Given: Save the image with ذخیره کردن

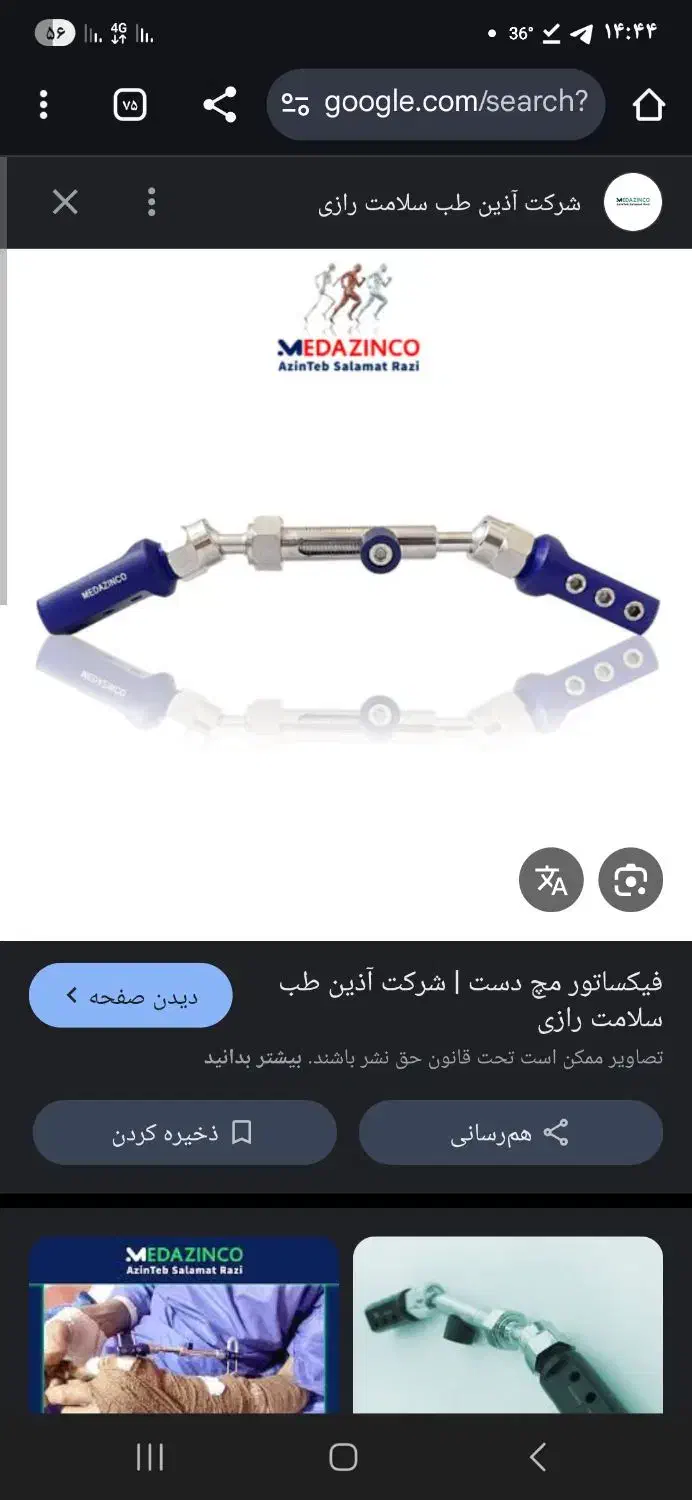Looking at the screenshot, I should [x=184, y=1133].
